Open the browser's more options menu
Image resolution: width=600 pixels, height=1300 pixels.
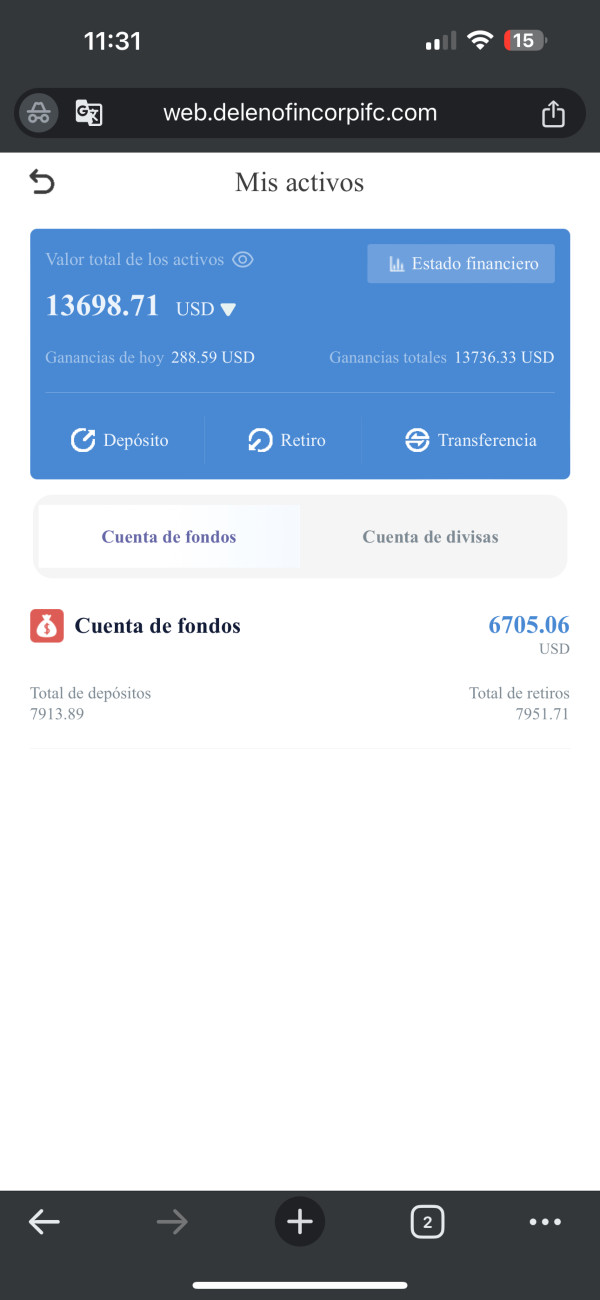click(x=545, y=1221)
